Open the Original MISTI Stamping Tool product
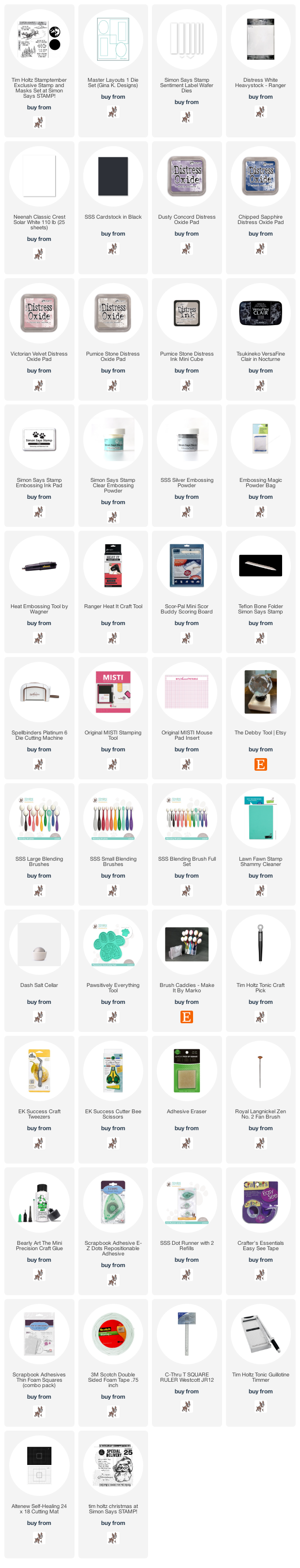300x1568 pixels. 113,692
